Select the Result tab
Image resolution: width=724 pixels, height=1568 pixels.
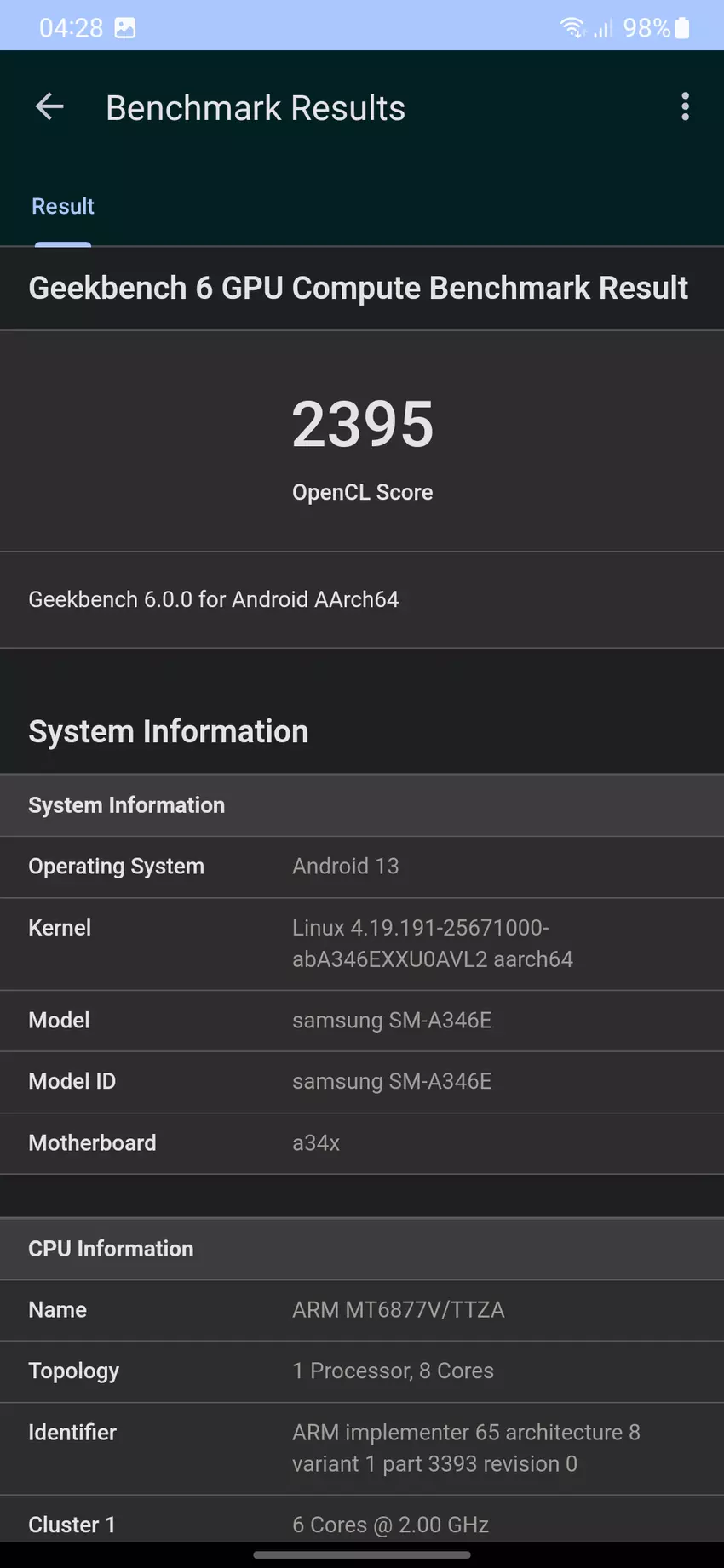63,207
